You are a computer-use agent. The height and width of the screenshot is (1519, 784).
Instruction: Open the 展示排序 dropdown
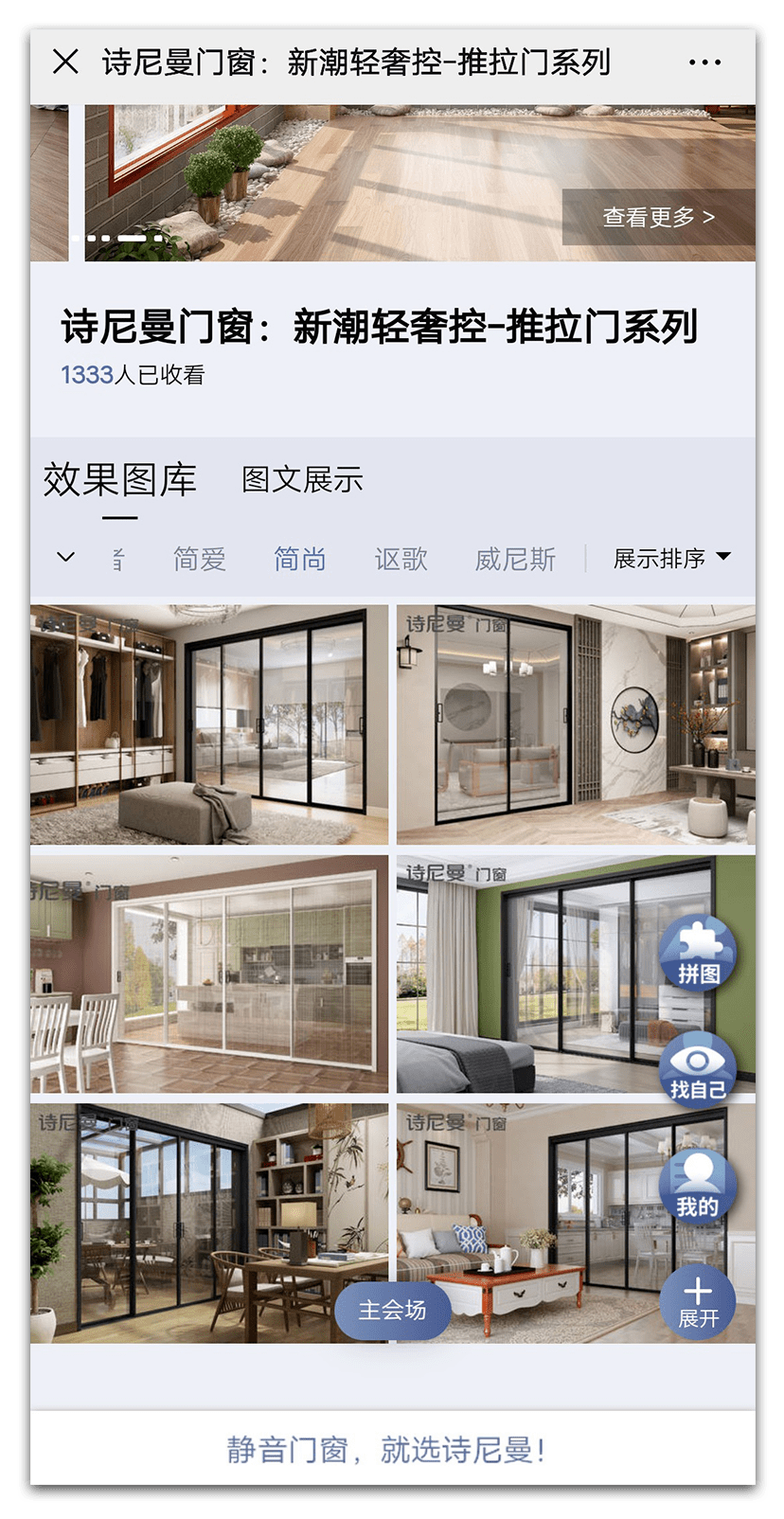pos(671,558)
